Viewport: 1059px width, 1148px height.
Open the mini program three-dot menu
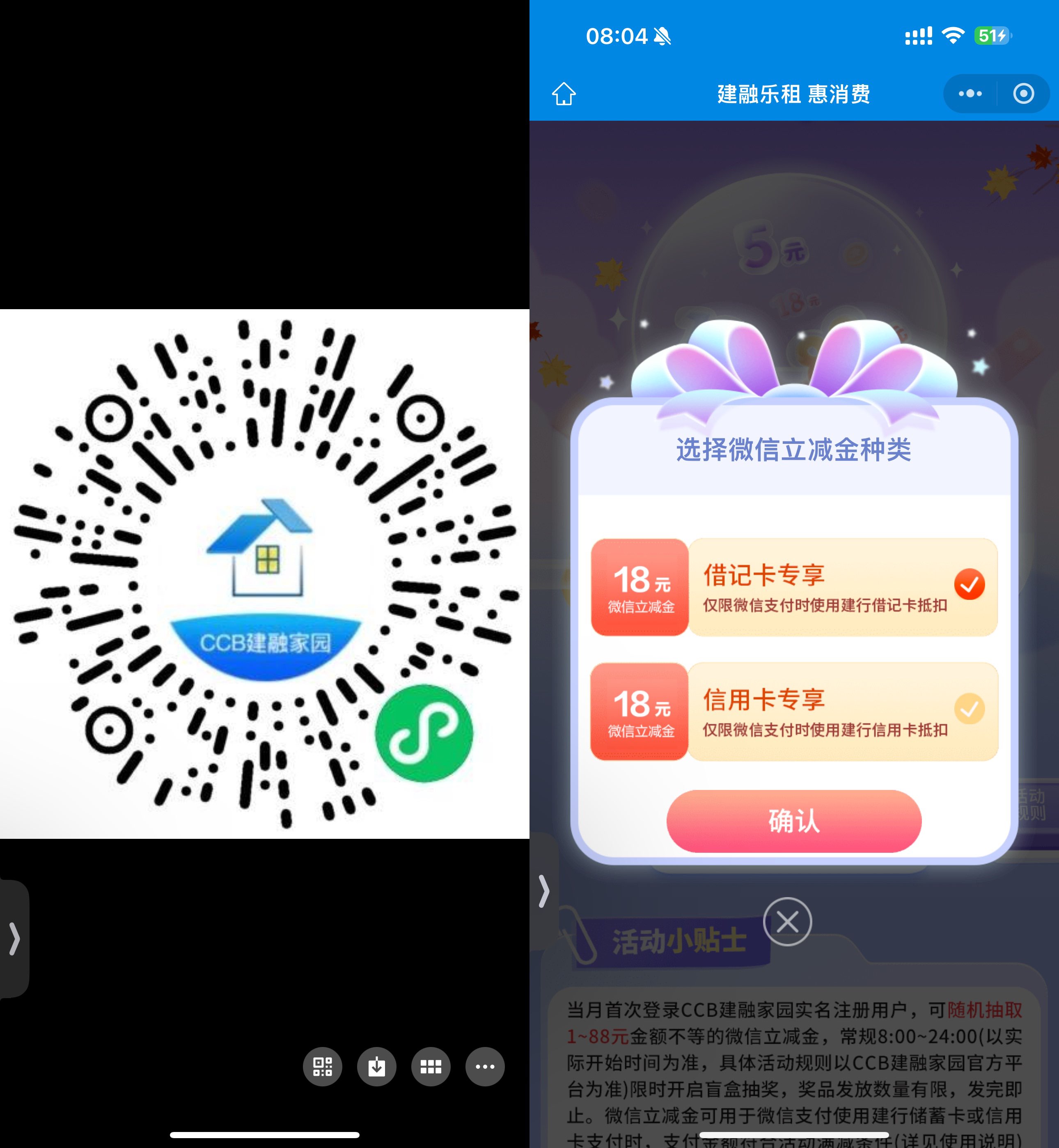coord(970,94)
